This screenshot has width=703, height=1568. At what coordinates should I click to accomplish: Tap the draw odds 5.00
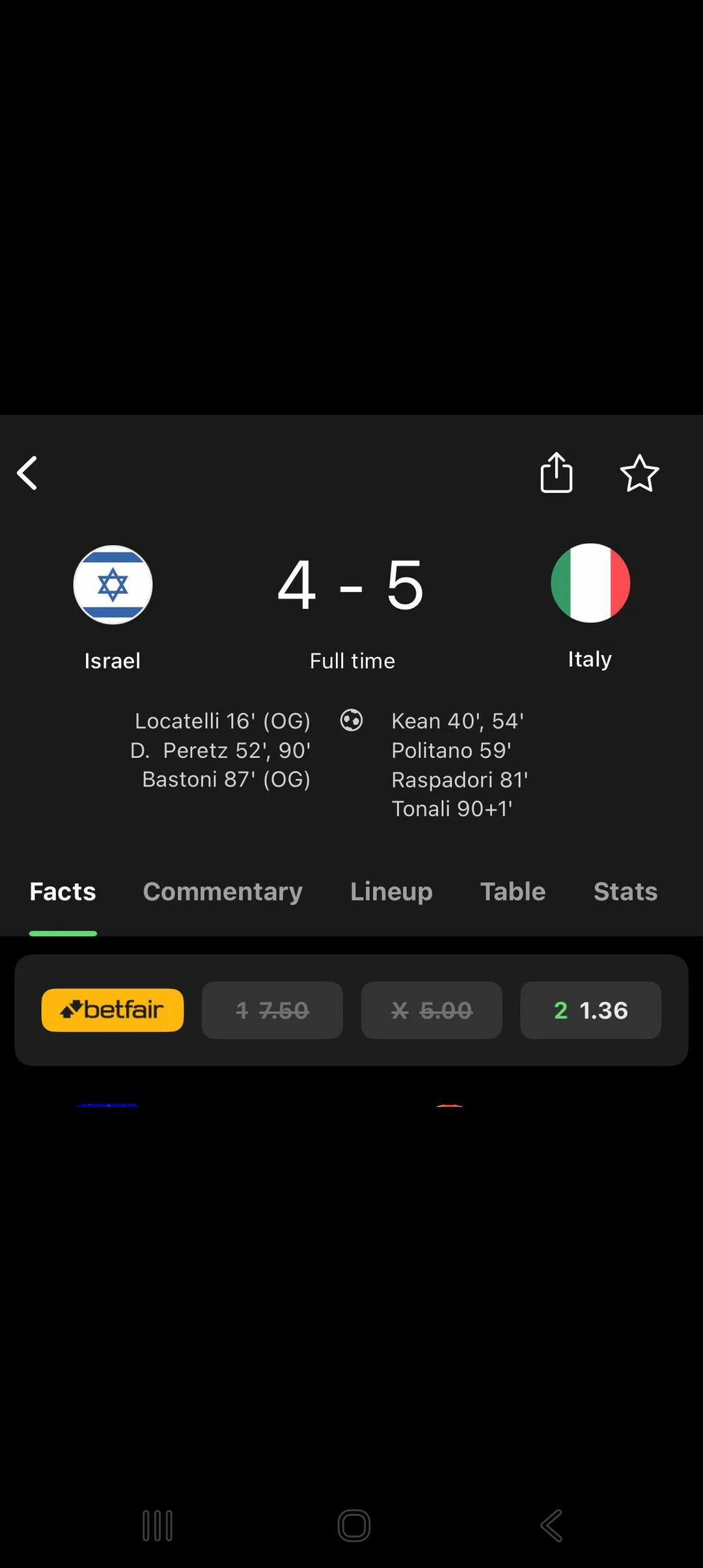tap(432, 1010)
